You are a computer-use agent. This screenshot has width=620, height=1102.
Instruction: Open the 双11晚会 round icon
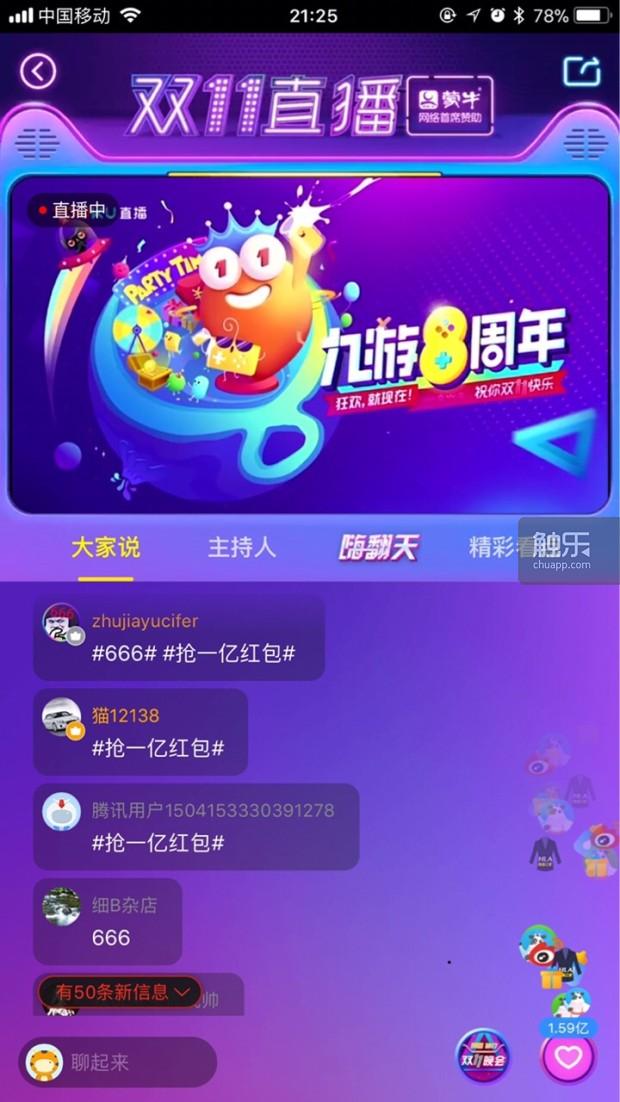point(483,1056)
